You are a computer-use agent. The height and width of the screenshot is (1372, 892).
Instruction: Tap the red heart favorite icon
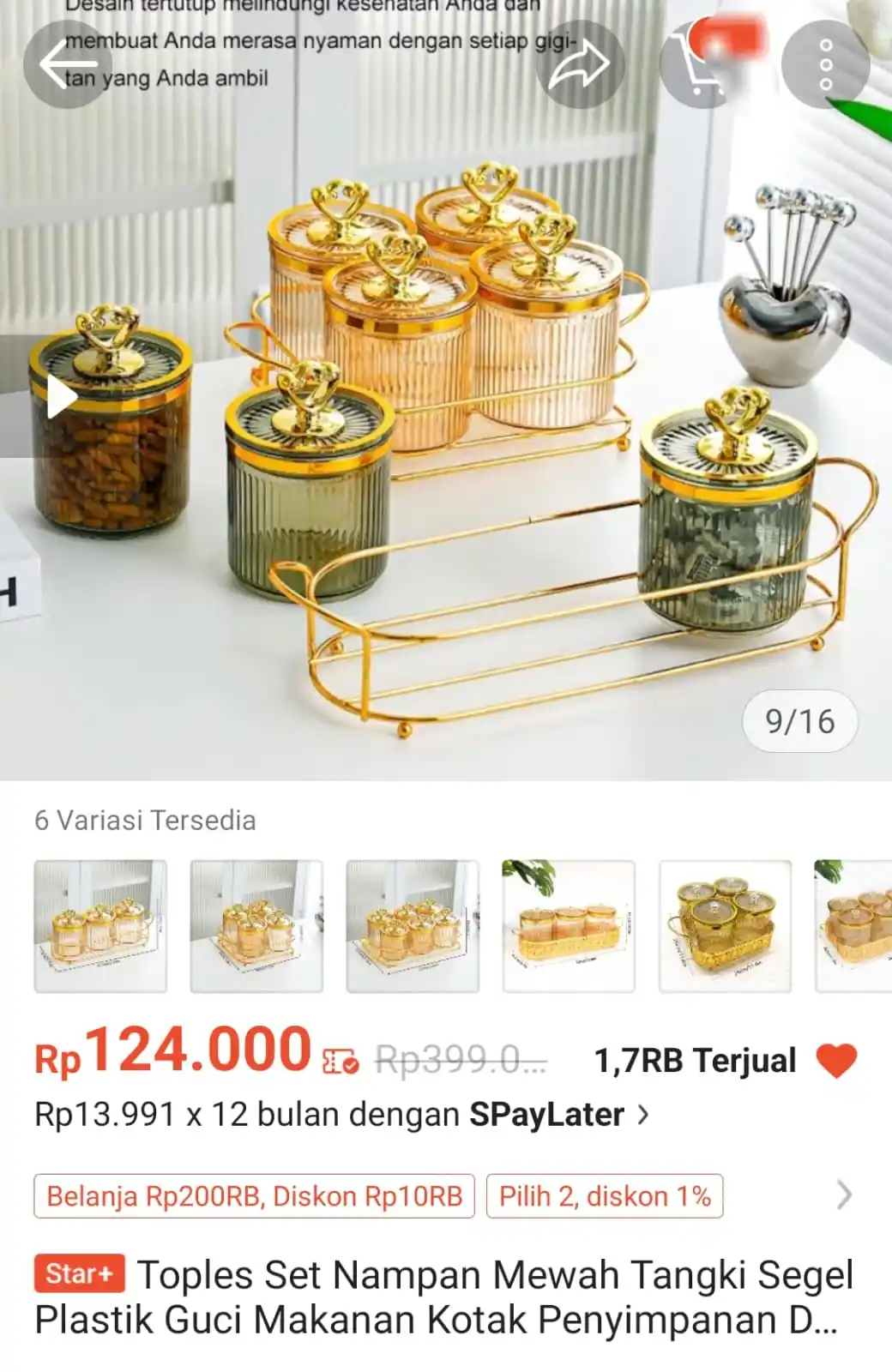coord(836,1061)
